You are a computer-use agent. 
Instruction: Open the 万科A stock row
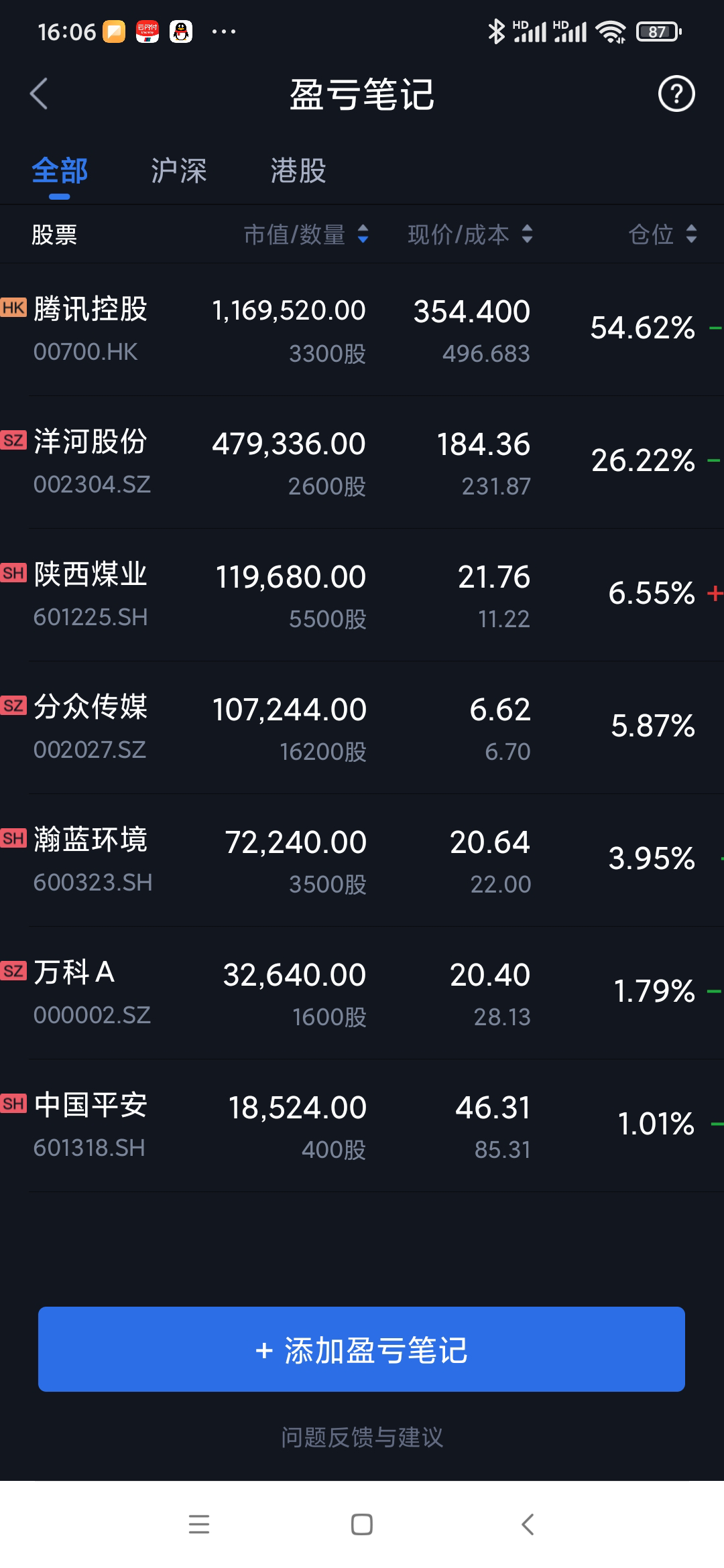pyautogui.click(x=362, y=993)
